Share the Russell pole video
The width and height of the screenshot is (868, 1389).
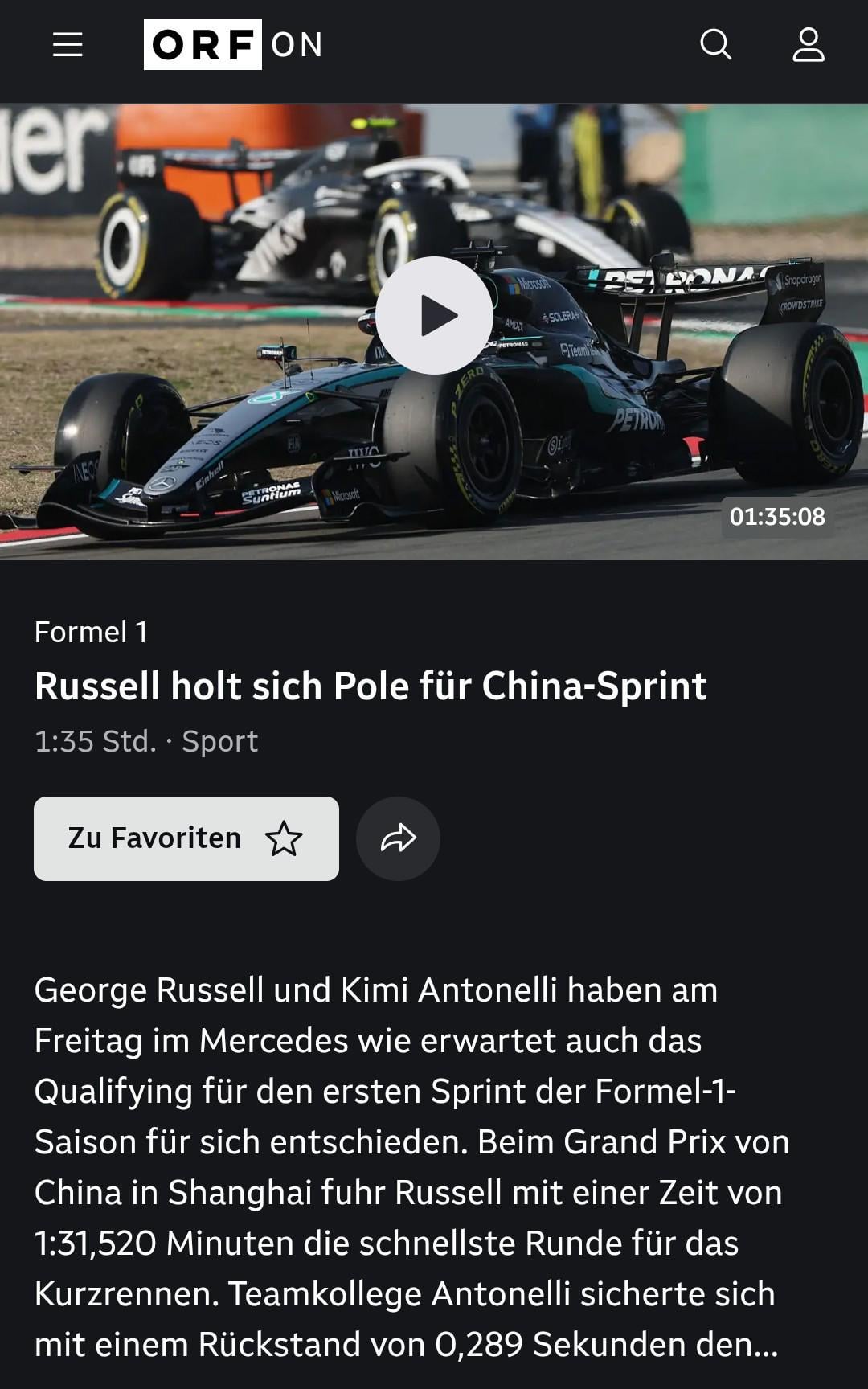[398, 838]
